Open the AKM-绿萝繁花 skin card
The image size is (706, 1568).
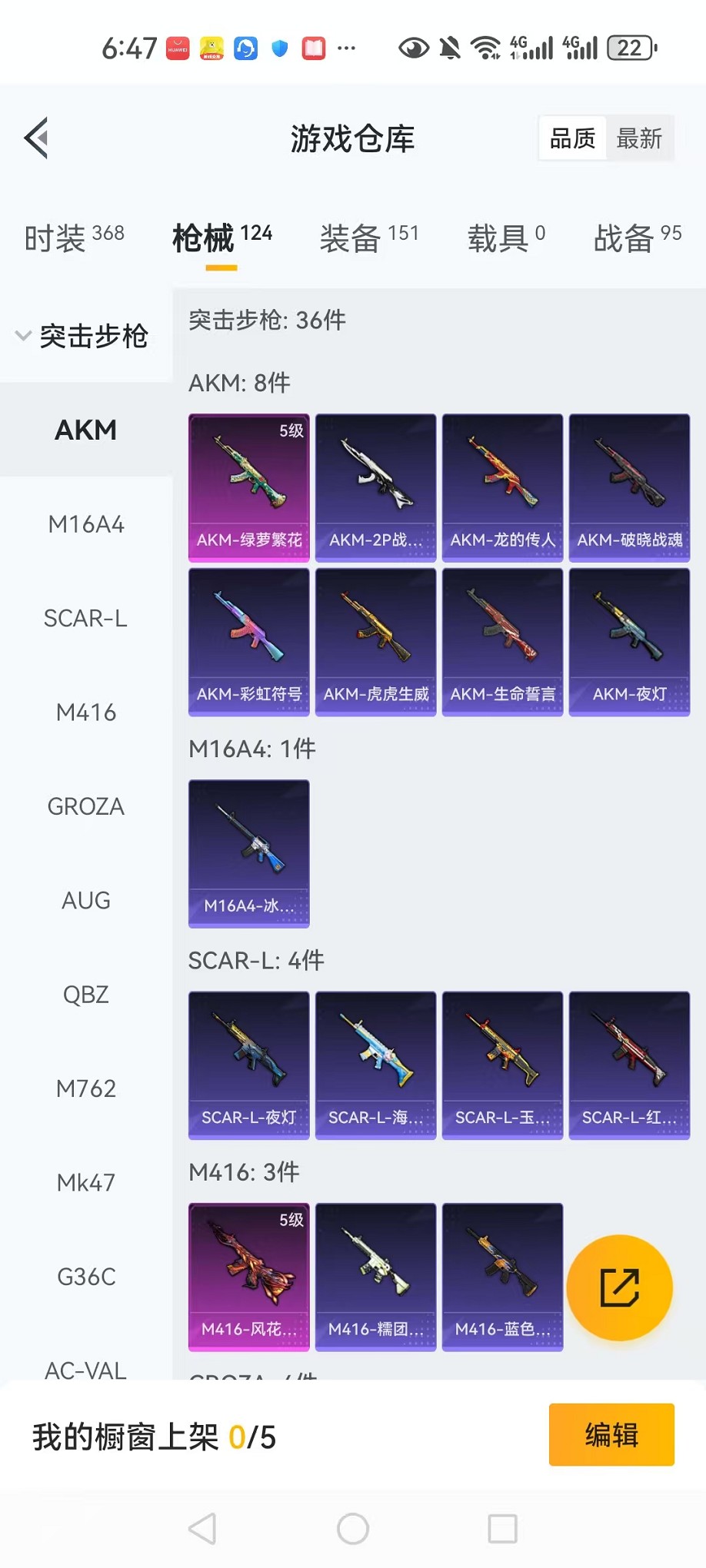pyautogui.click(x=249, y=487)
